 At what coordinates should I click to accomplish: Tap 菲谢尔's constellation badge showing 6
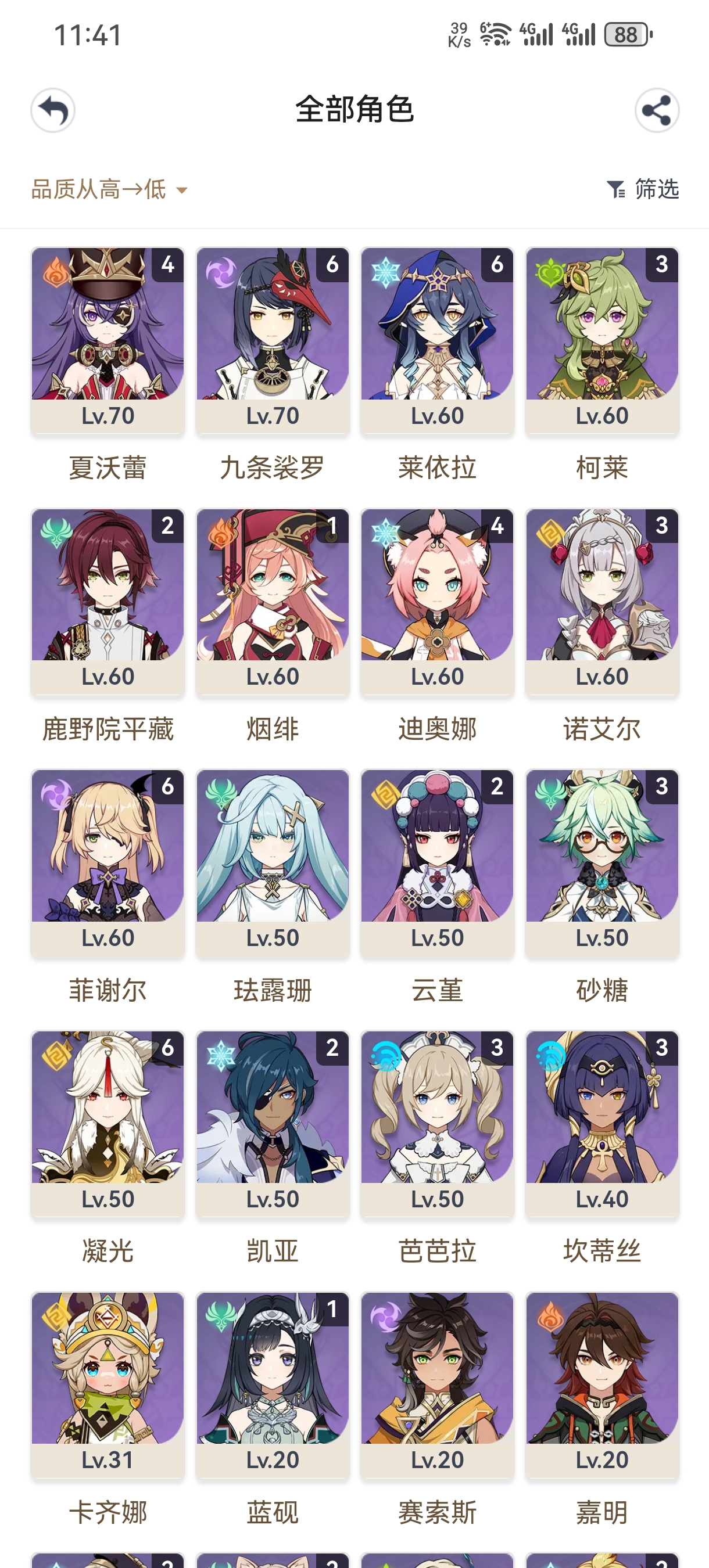point(169,786)
